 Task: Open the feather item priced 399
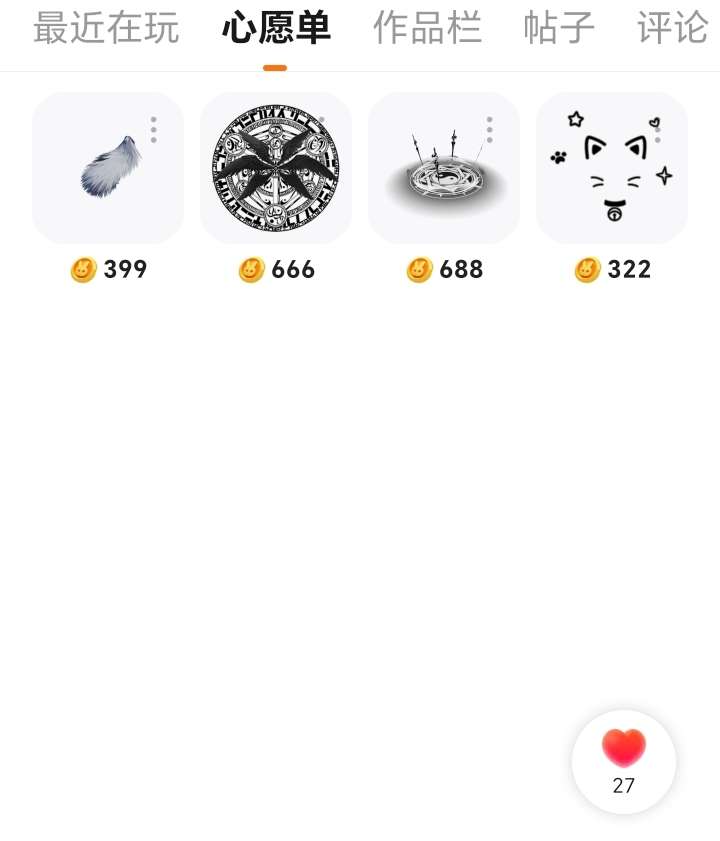pos(108,168)
